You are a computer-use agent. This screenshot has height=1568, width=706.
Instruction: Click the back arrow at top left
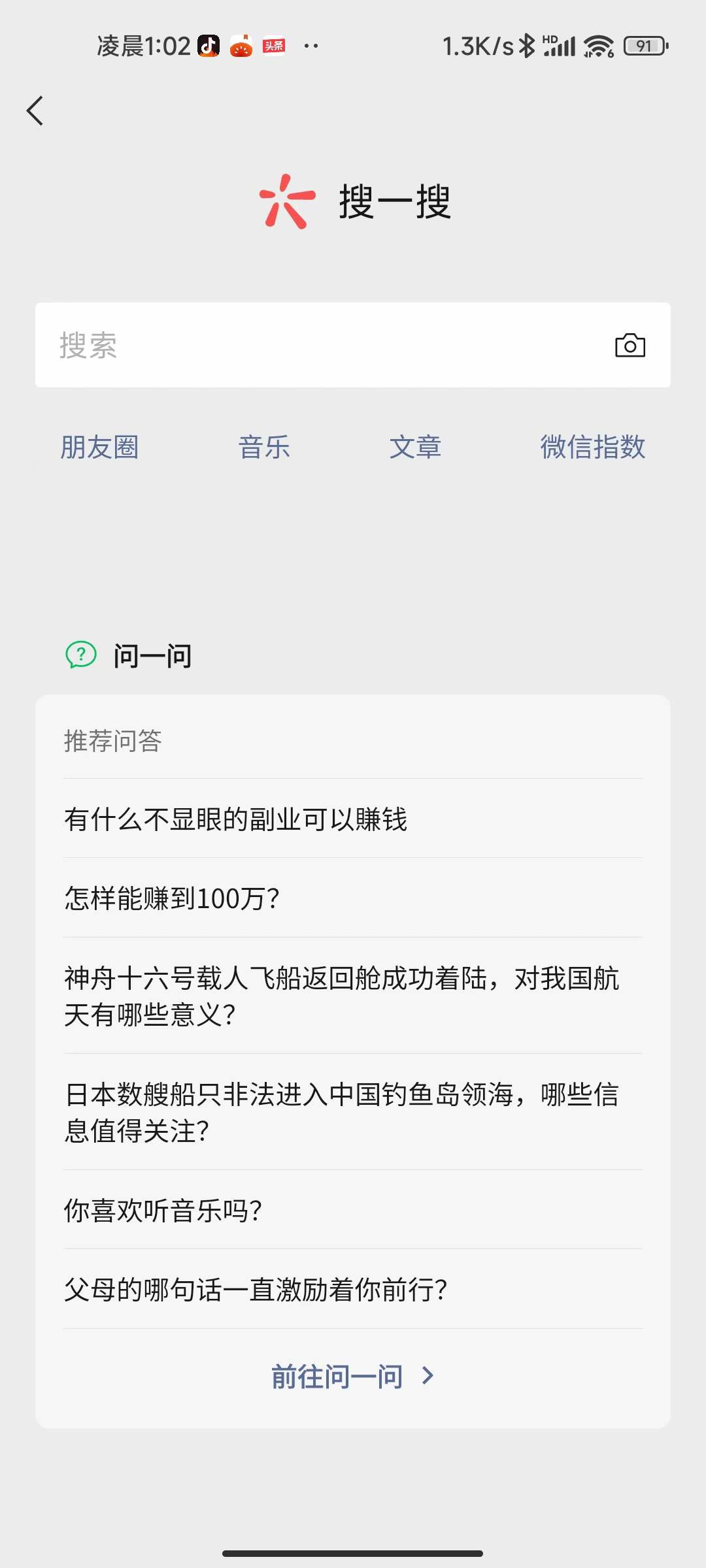(35, 110)
